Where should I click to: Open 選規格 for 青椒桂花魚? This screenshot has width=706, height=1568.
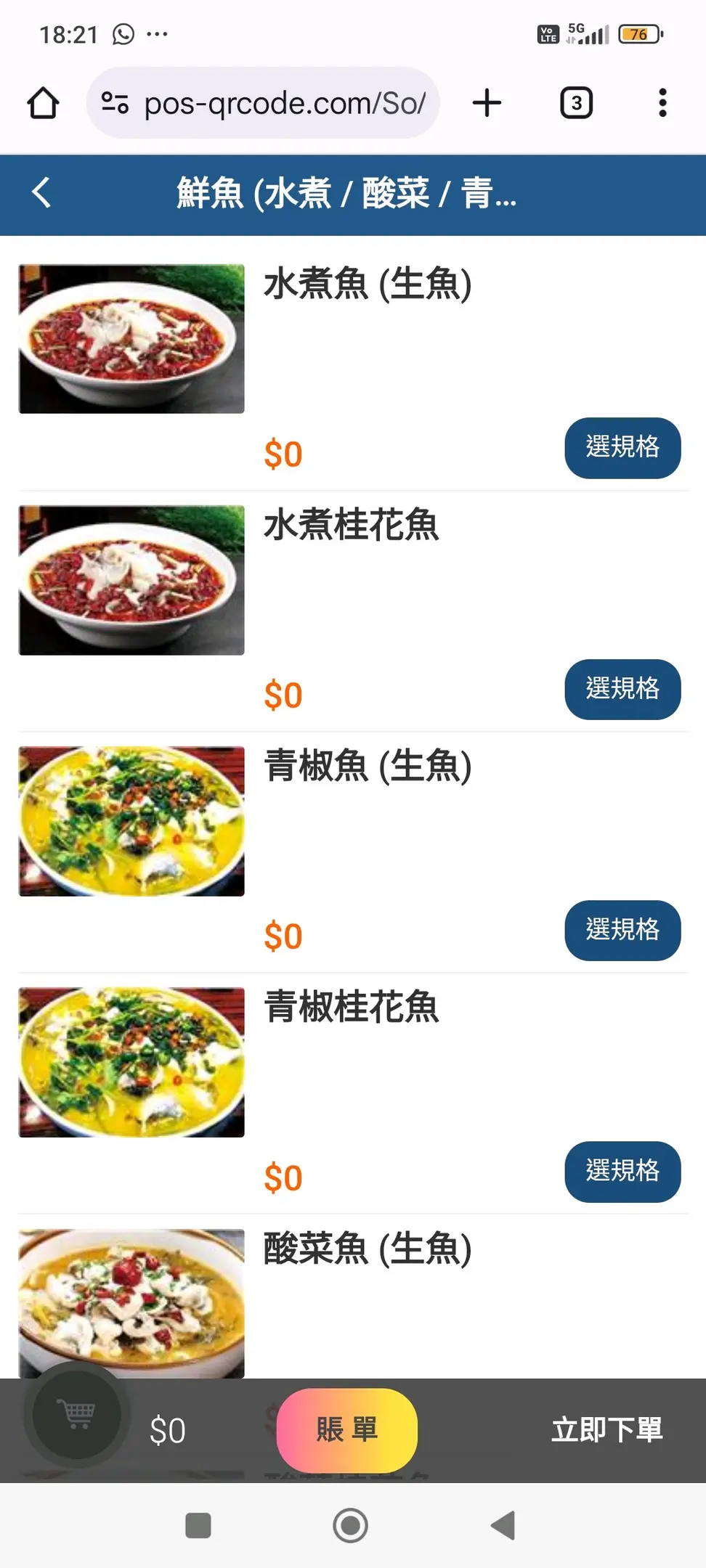coord(622,1171)
